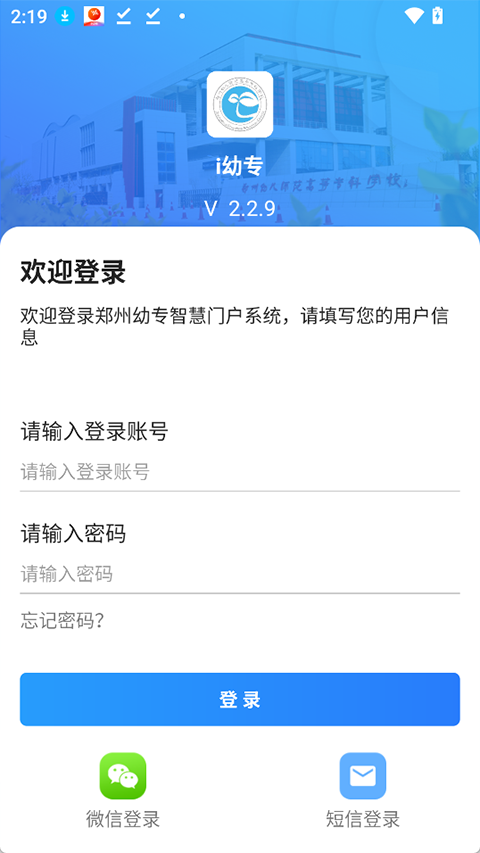Image resolution: width=480 pixels, height=853 pixels.
Task: Focus the 请输入密码 password field
Action: pos(239,574)
